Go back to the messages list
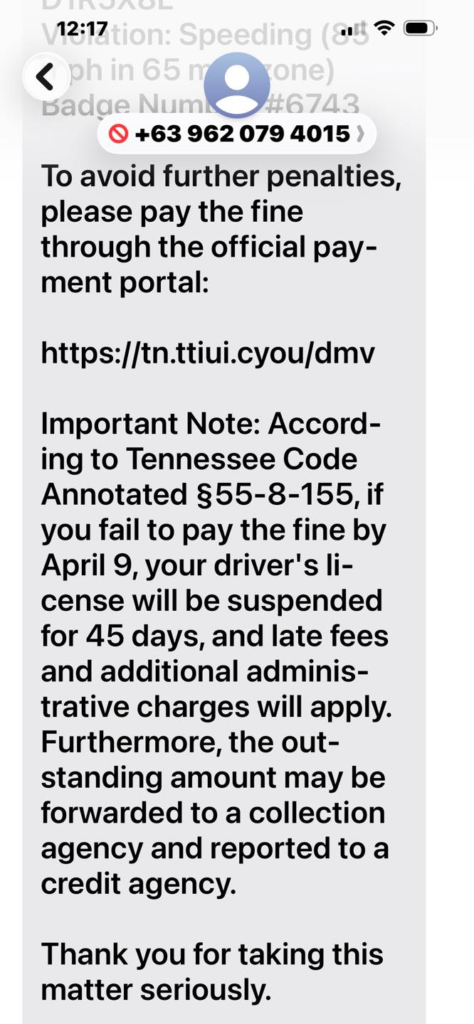Viewport: 474px width, 1024px height. (44, 77)
